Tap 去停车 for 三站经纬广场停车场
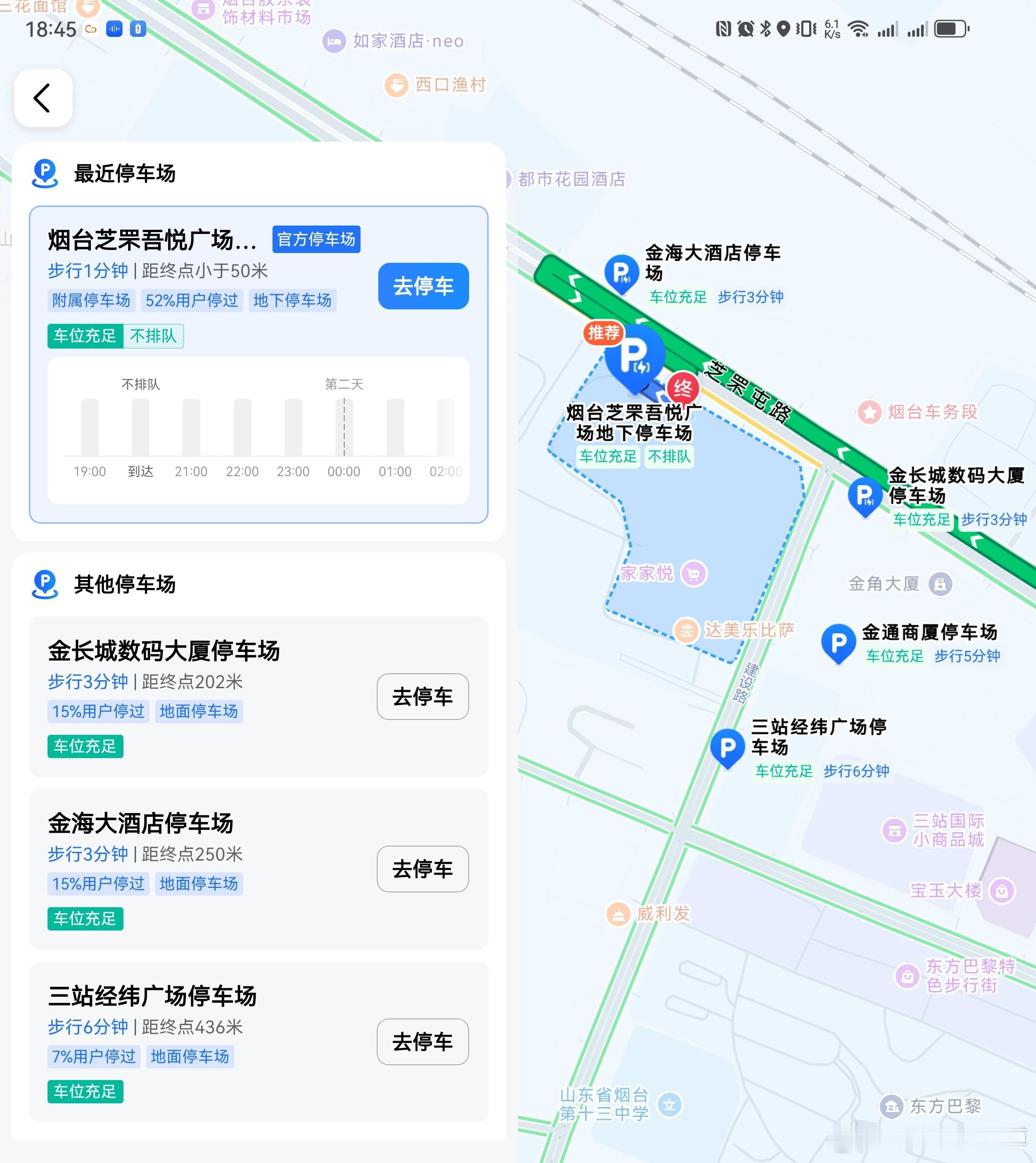 click(423, 1041)
